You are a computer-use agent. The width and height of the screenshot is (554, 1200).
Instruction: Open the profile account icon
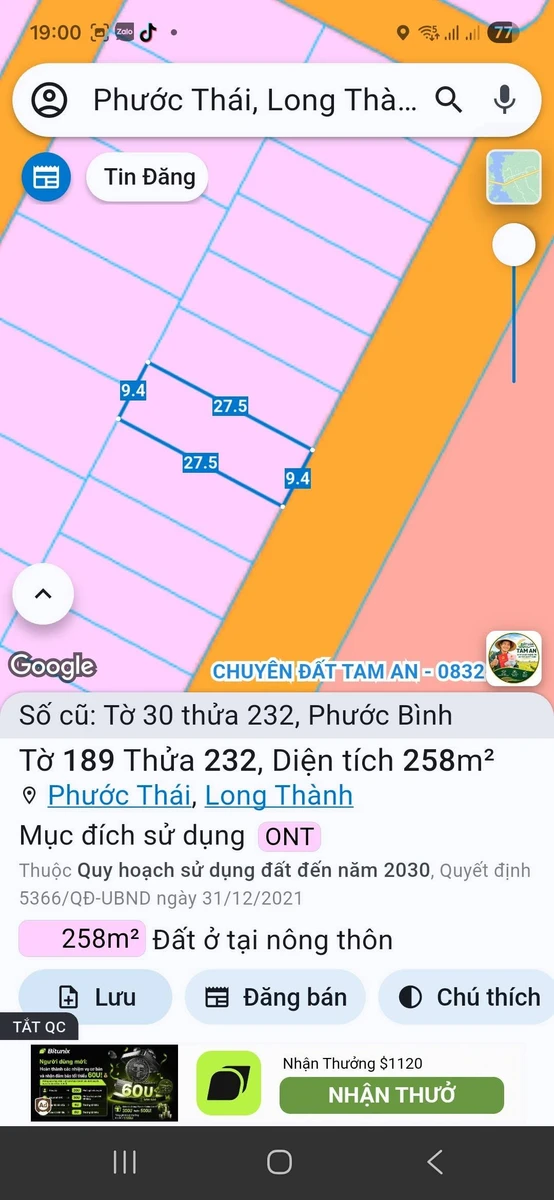click(49, 100)
